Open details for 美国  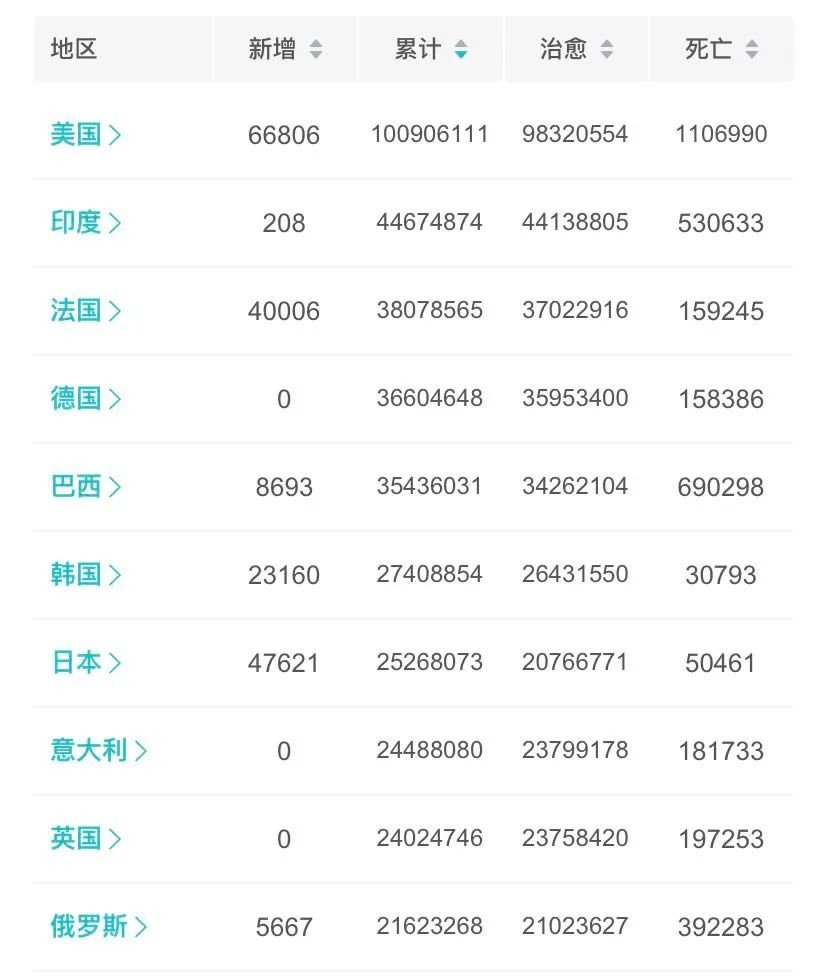click(x=86, y=134)
